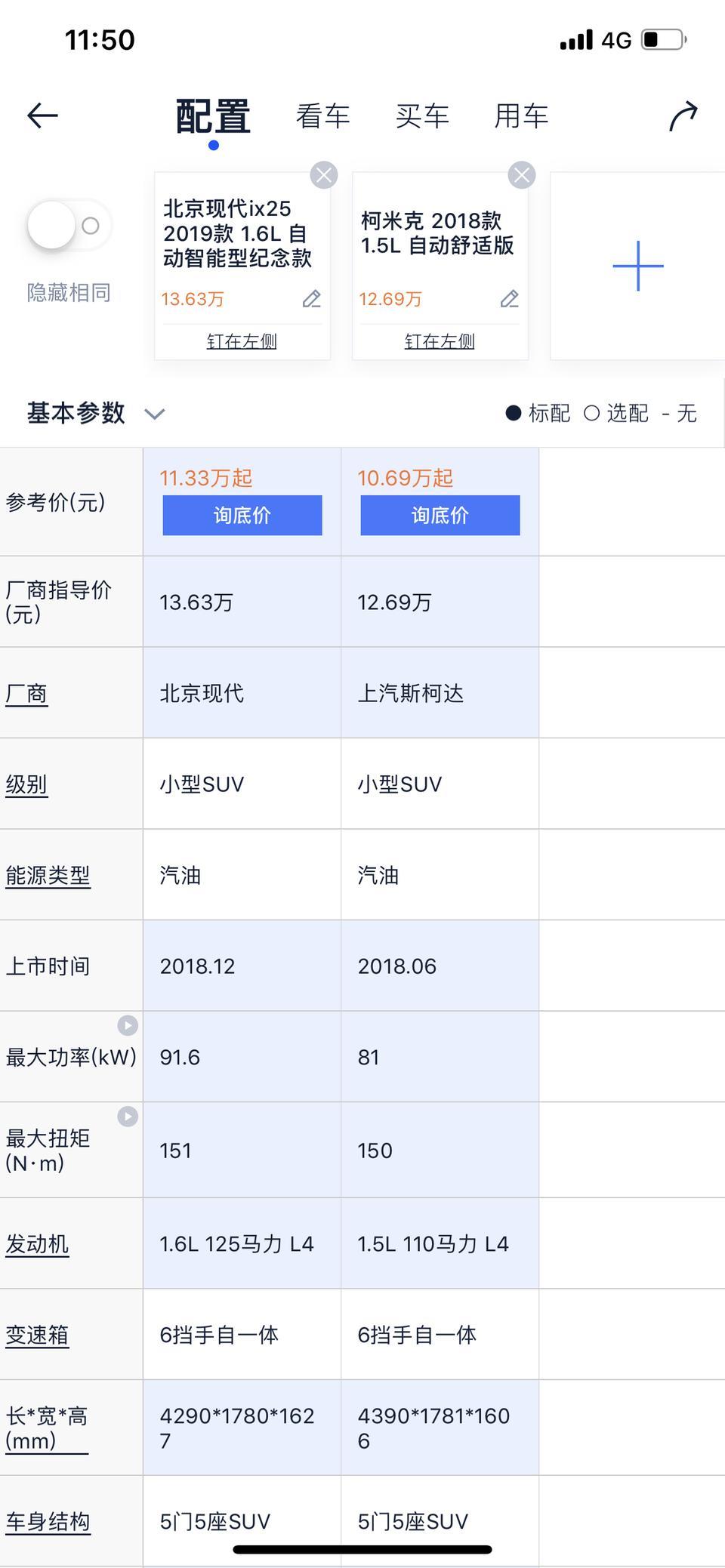Open the 变速箱 term explanation
Viewport: 725px width, 1568px height.
(x=37, y=1335)
